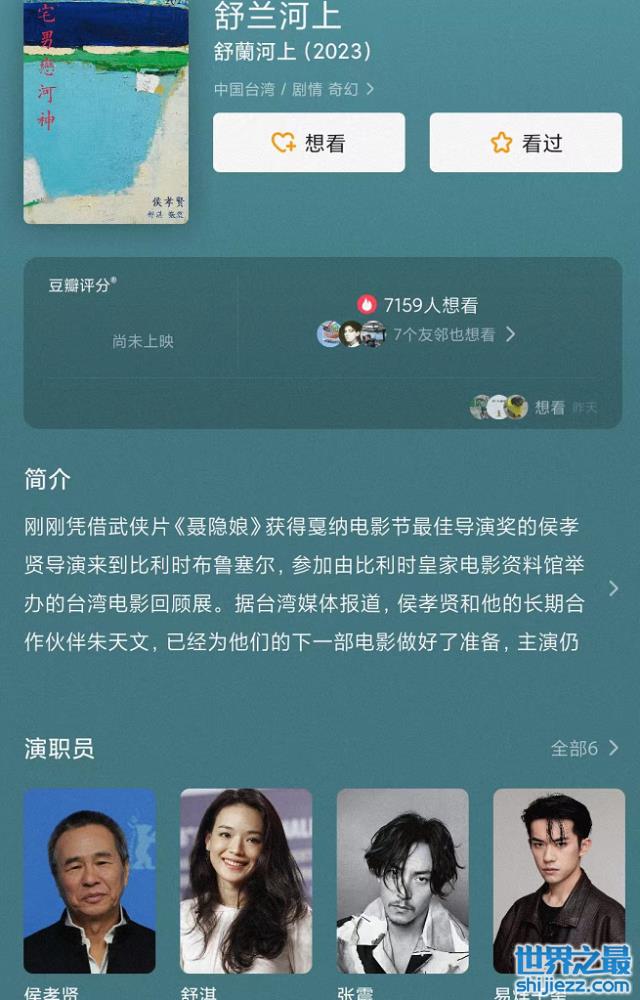
Task: Open the fourth cast member card 易烊千玺
Action: [558, 880]
